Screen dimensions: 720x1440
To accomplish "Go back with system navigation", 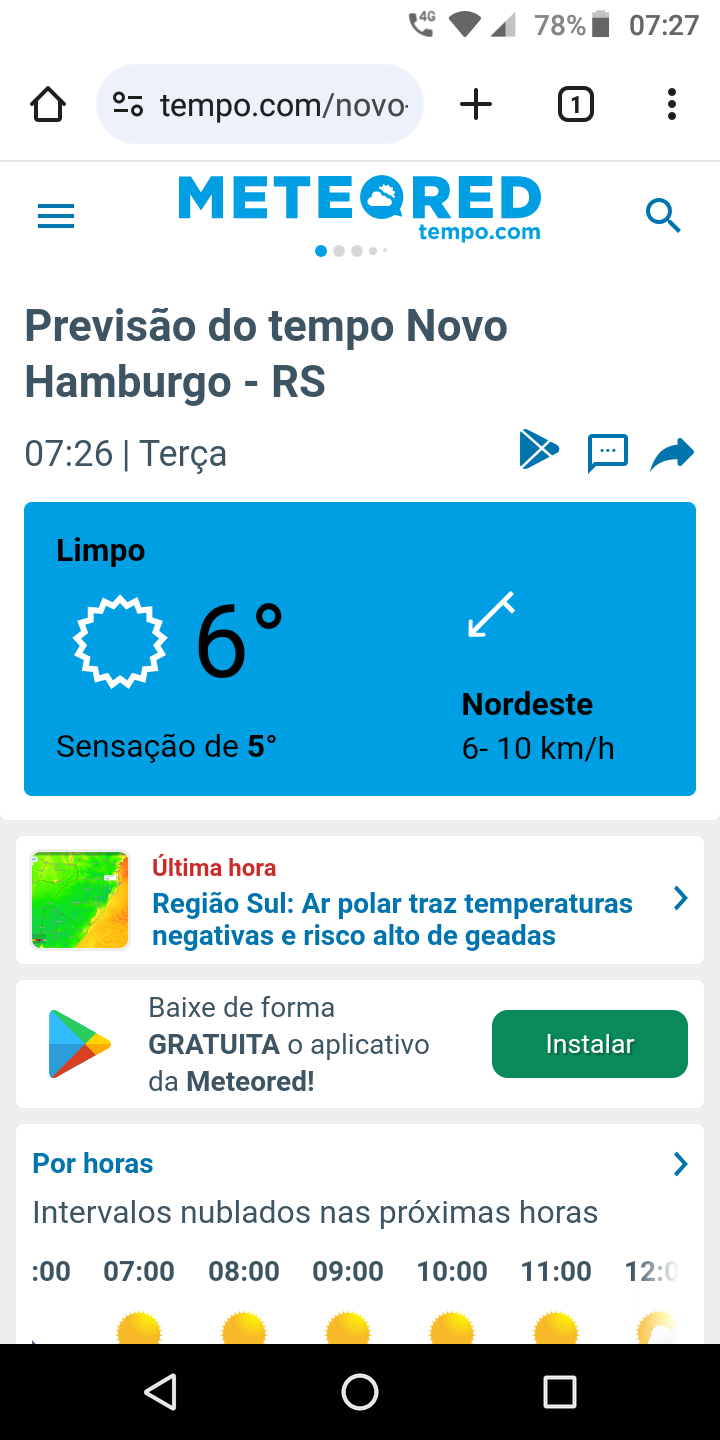I will (x=160, y=1392).
